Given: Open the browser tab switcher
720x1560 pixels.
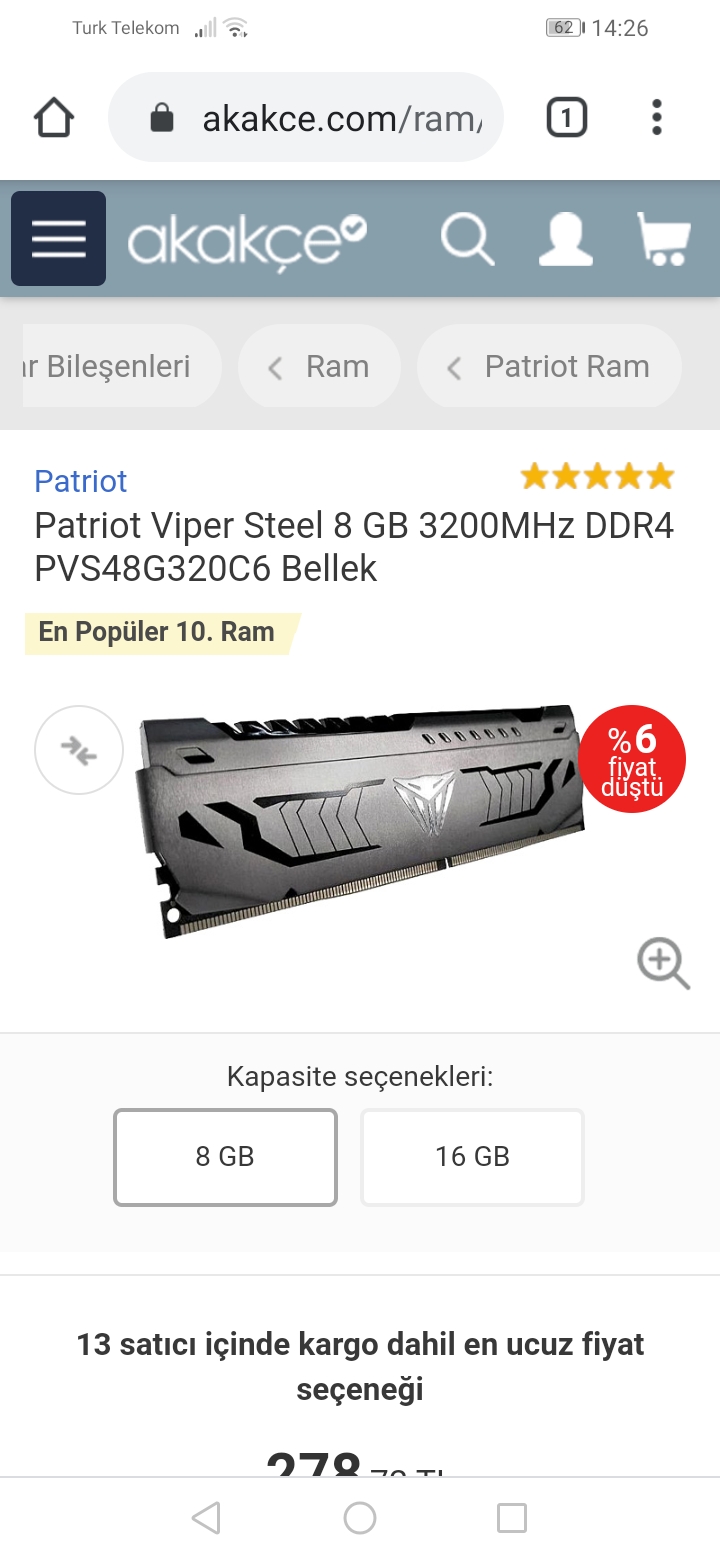Looking at the screenshot, I should coord(566,118).
